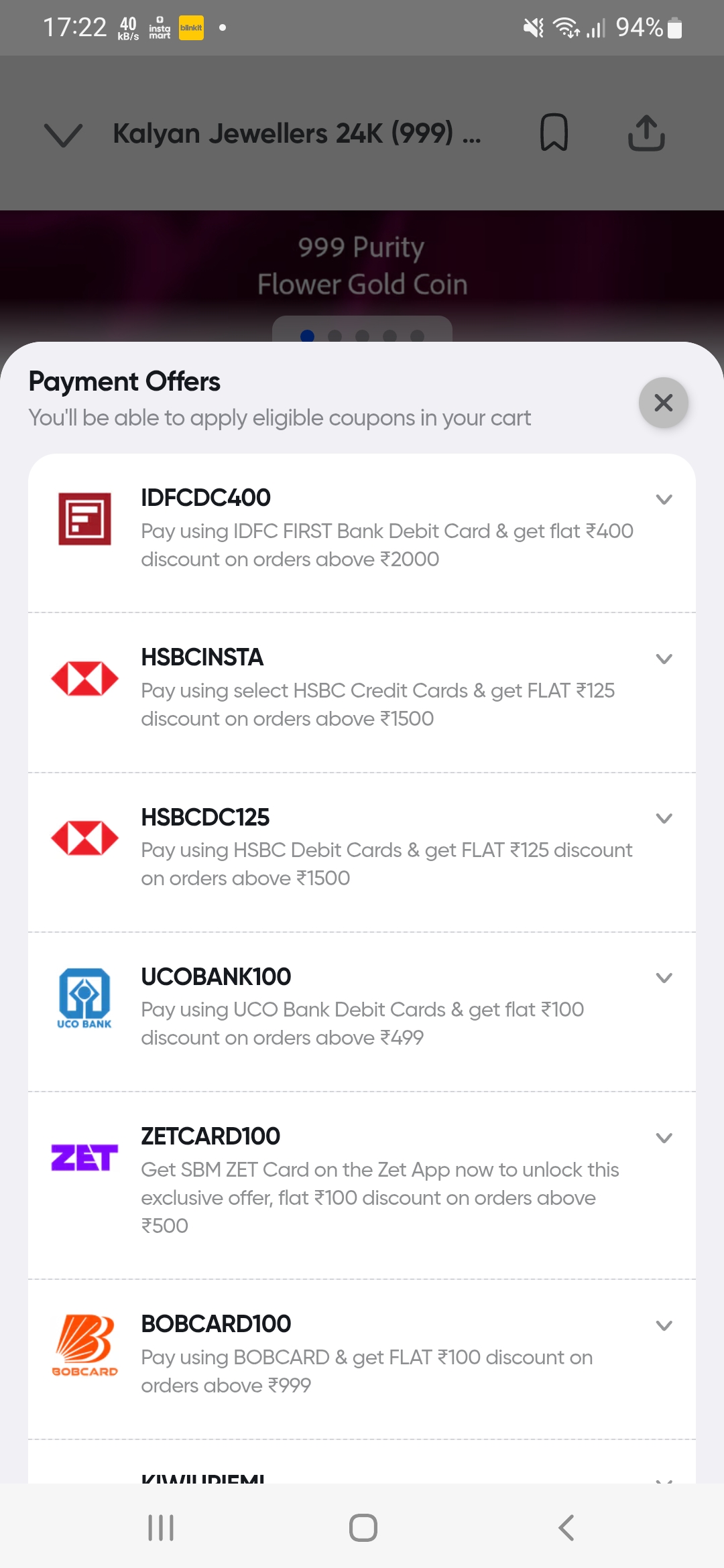The height and width of the screenshot is (1568, 724).
Task: Click the UCO BANK logo icon
Action: coord(84,998)
